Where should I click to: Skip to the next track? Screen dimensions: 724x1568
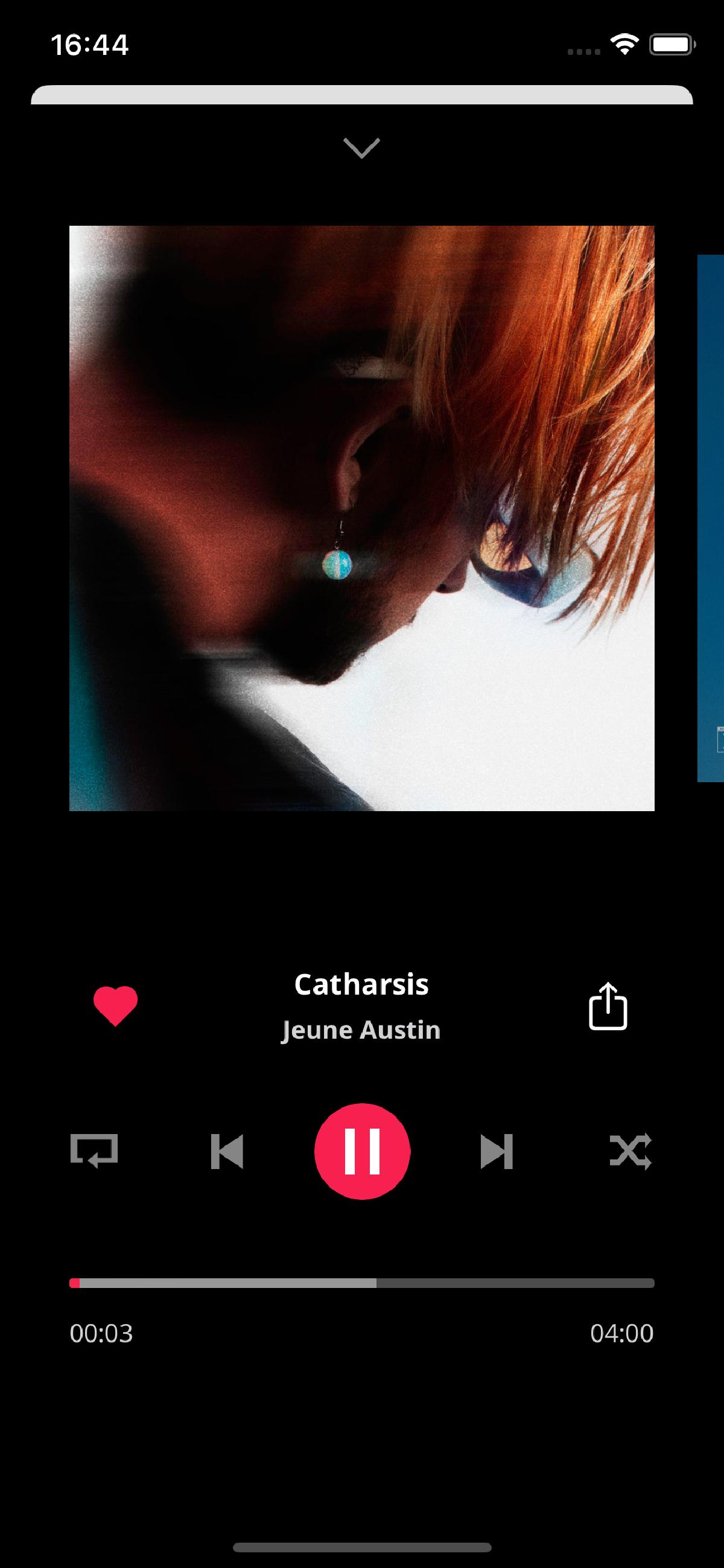[497, 1151]
